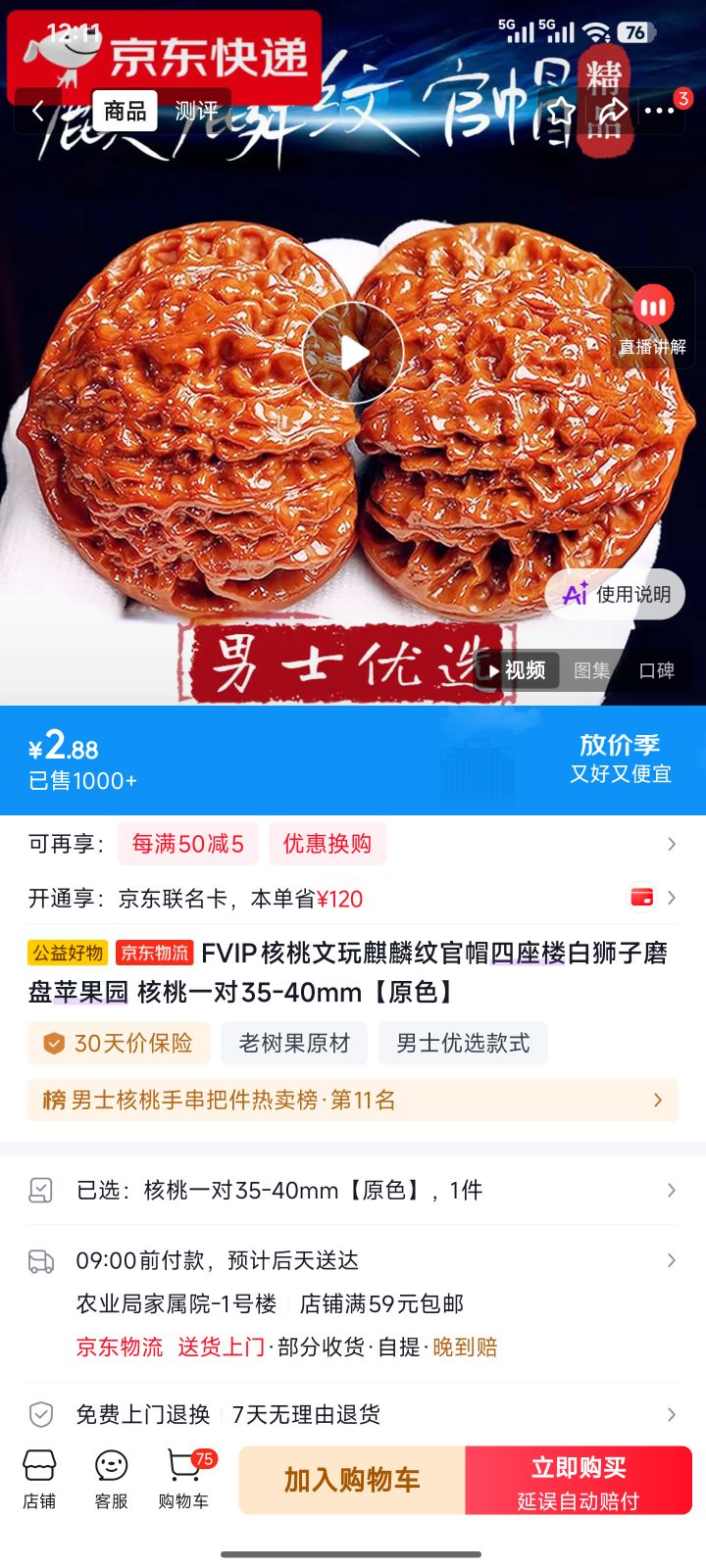
Task: Favorite this product with the star icon
Action: coord(561,111)
